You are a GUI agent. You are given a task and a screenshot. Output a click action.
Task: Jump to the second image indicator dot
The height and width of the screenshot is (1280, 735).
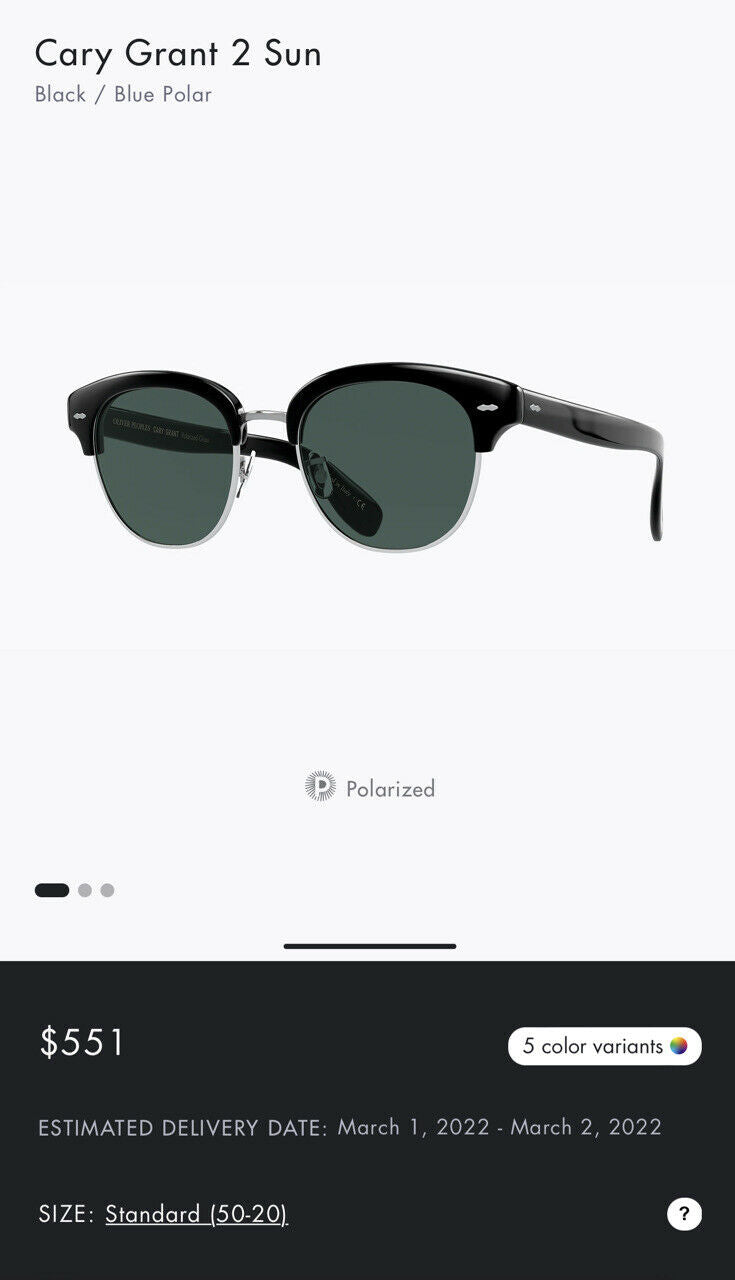[85, 890]
